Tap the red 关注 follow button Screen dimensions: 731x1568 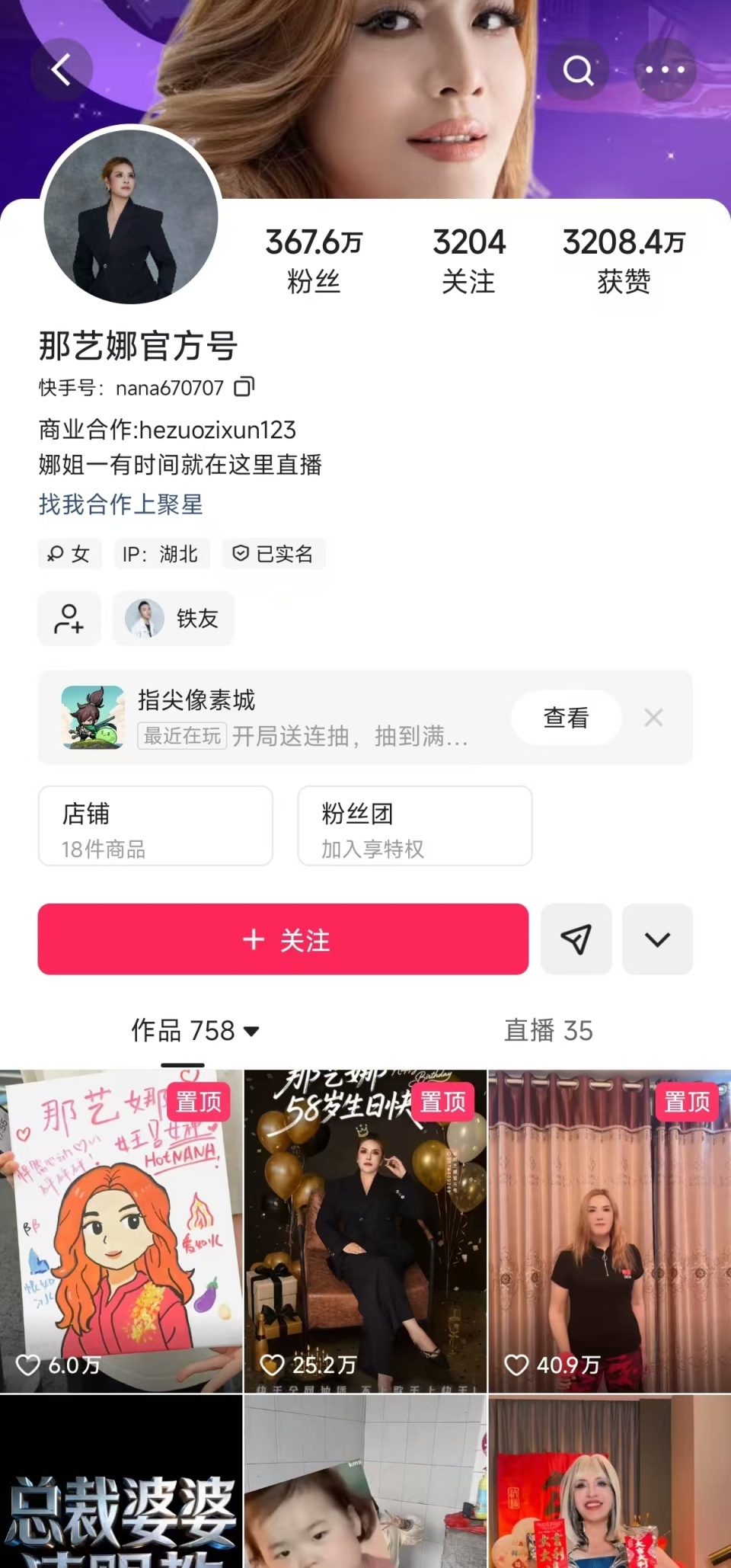click(x=283, y=939)
